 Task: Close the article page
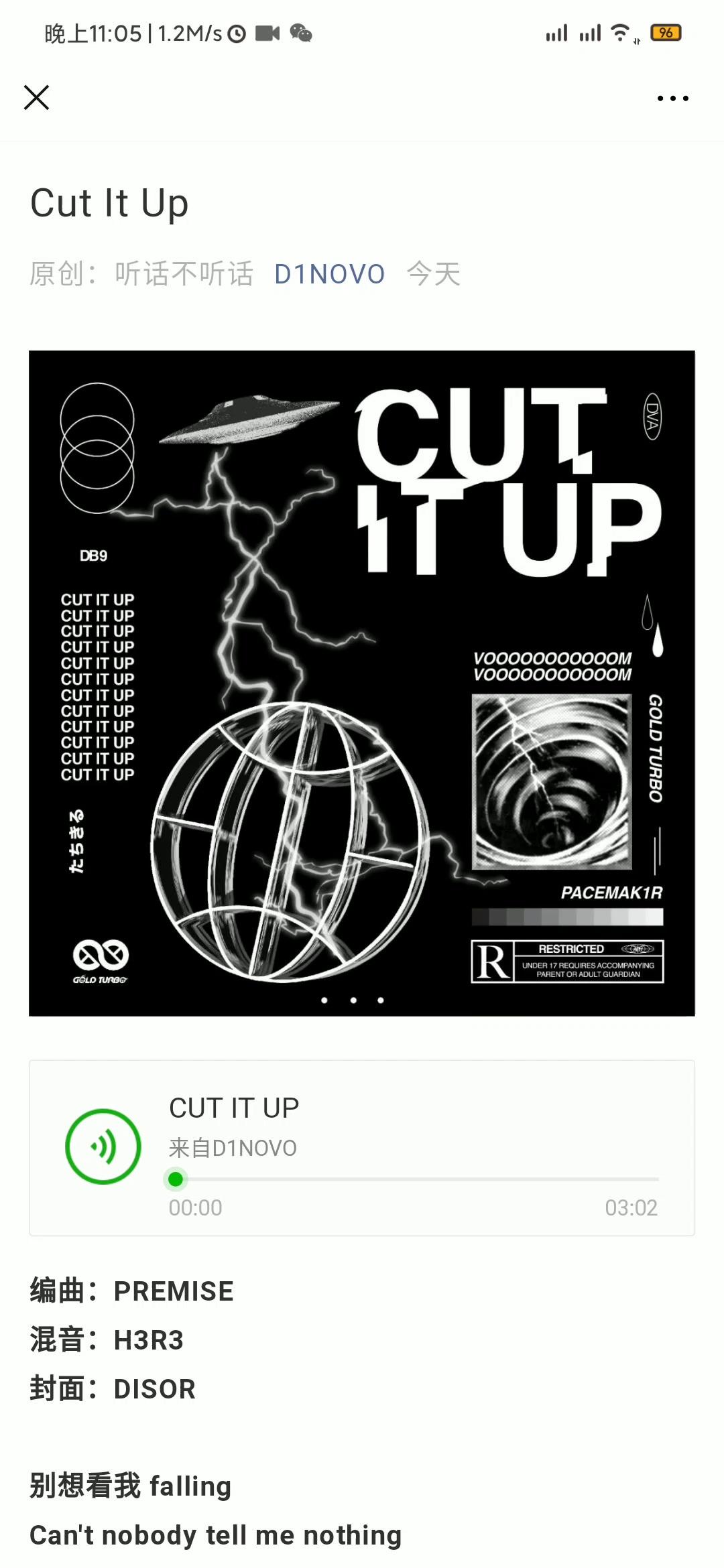[37, 98]
